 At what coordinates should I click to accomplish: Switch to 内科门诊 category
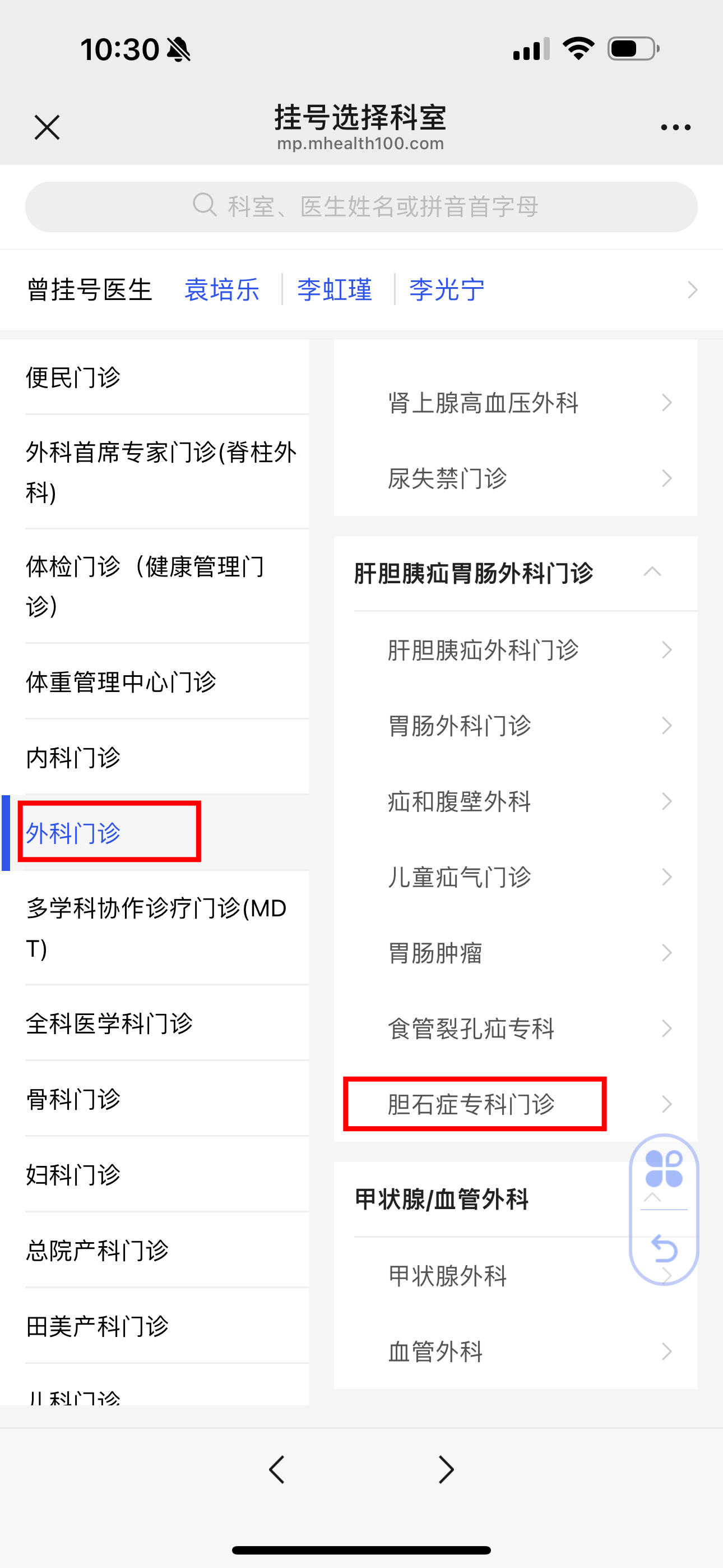tap(73, 757)
